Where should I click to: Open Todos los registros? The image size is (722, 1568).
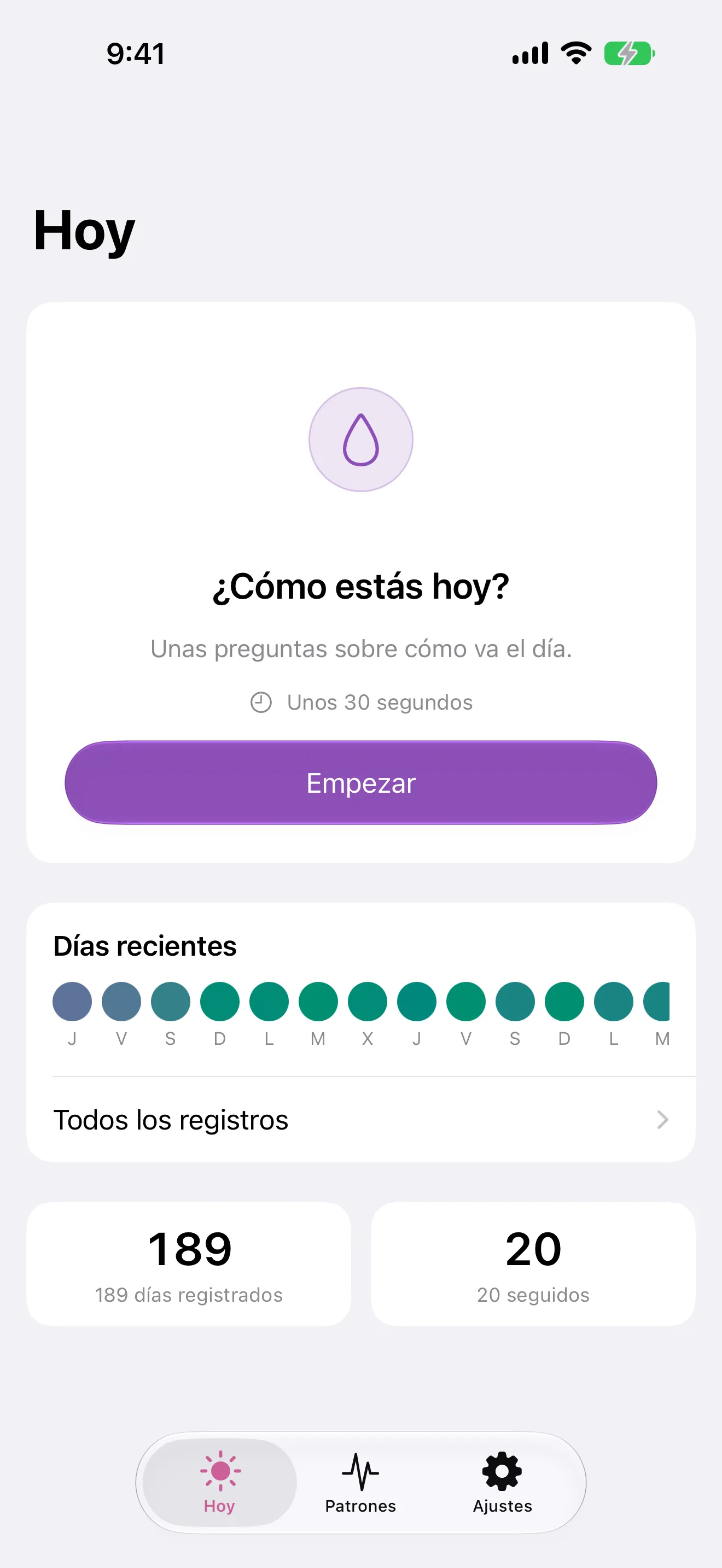[x=361, y=1119]
